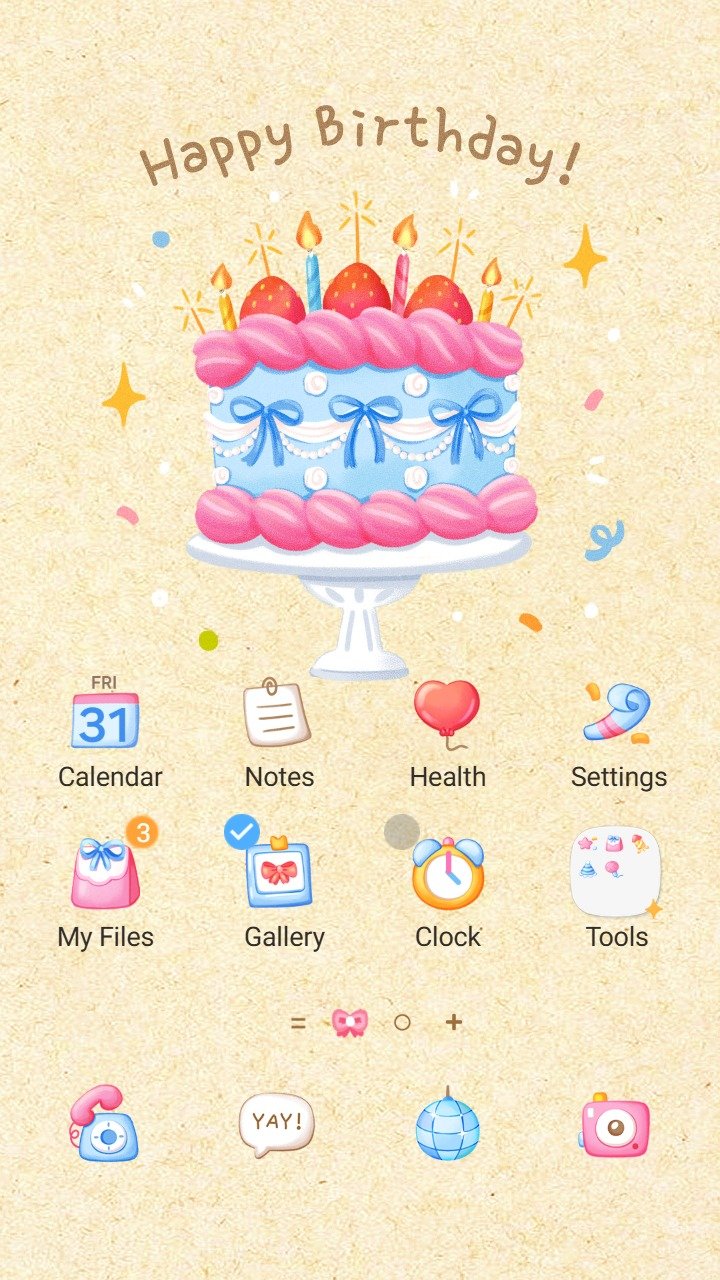Screen dimensions: 720x1280
Task: Launch the Notes app
Action: point(277,714)
